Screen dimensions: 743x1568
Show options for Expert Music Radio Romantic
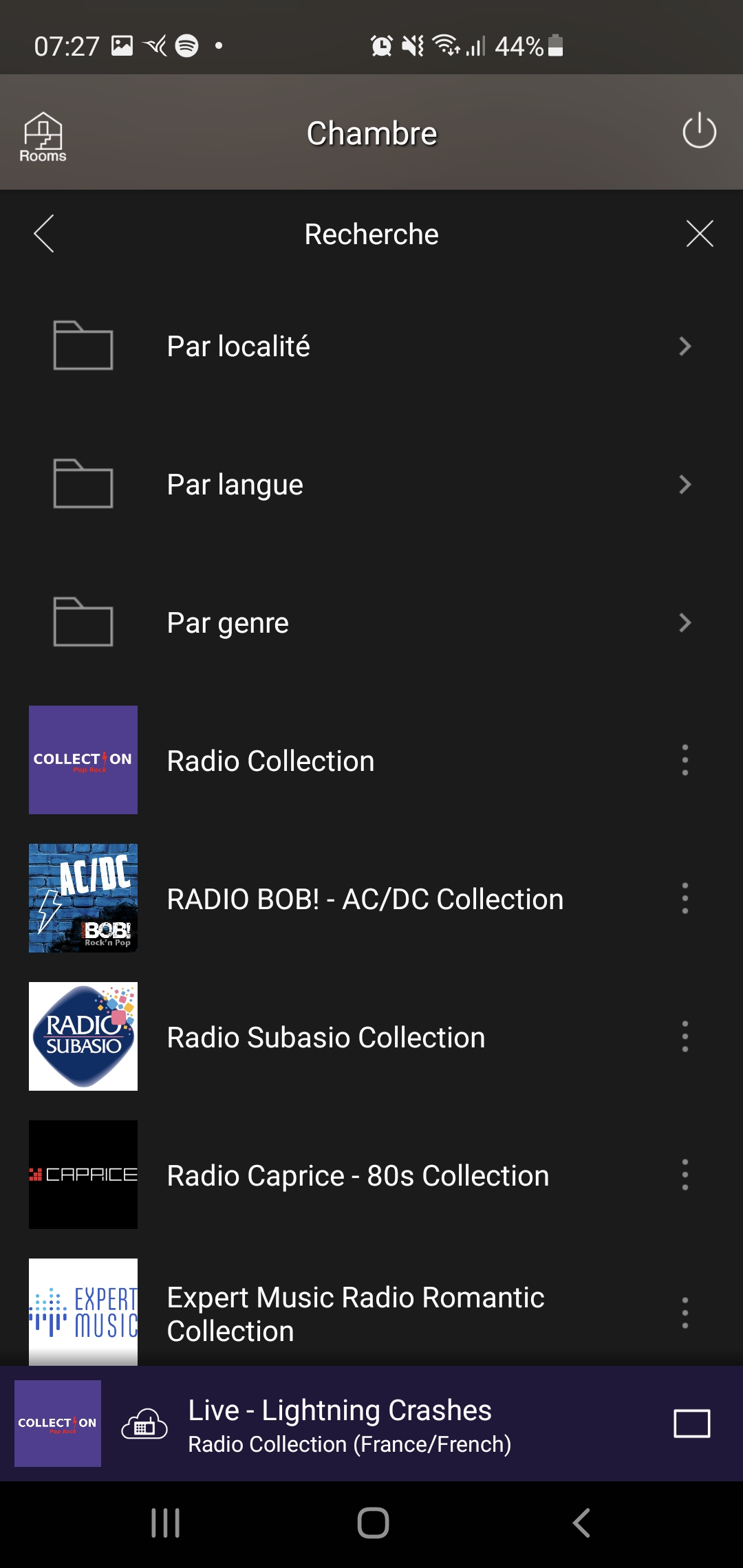tap(685, 1313)
